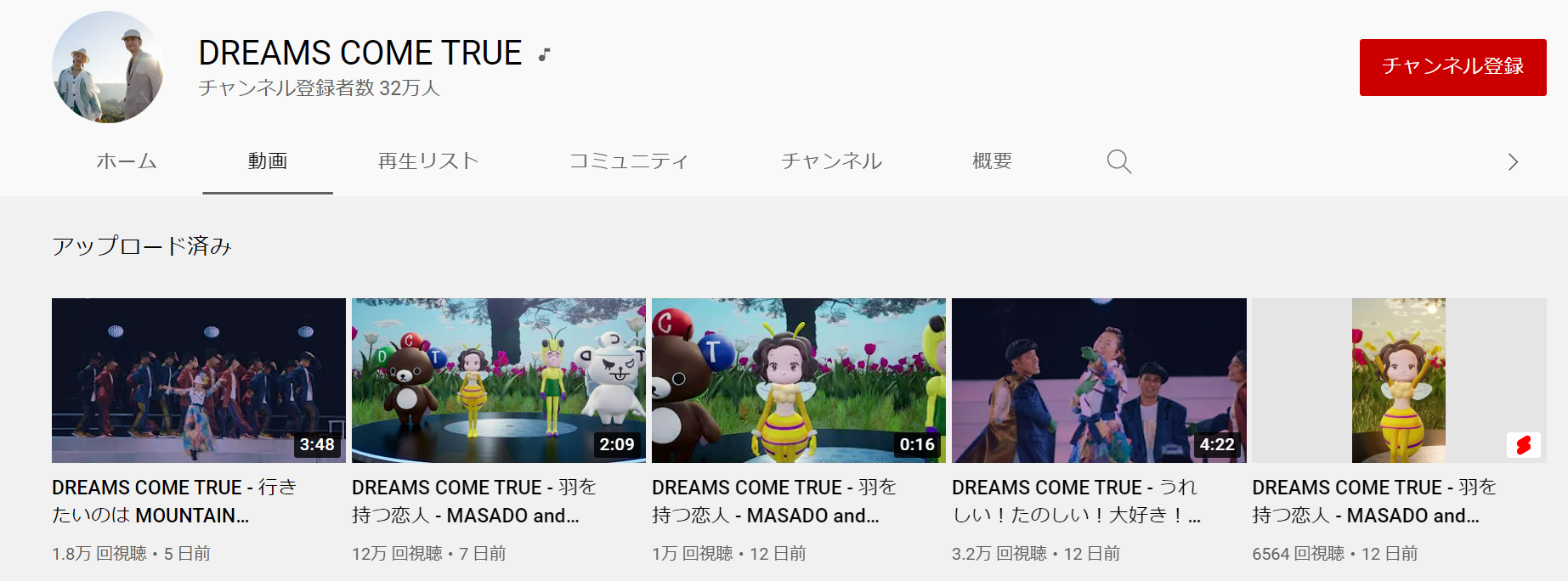Go to the コミュニティ tab
The width and height of the screenshot is (1568, 581).
coord(628,161)
